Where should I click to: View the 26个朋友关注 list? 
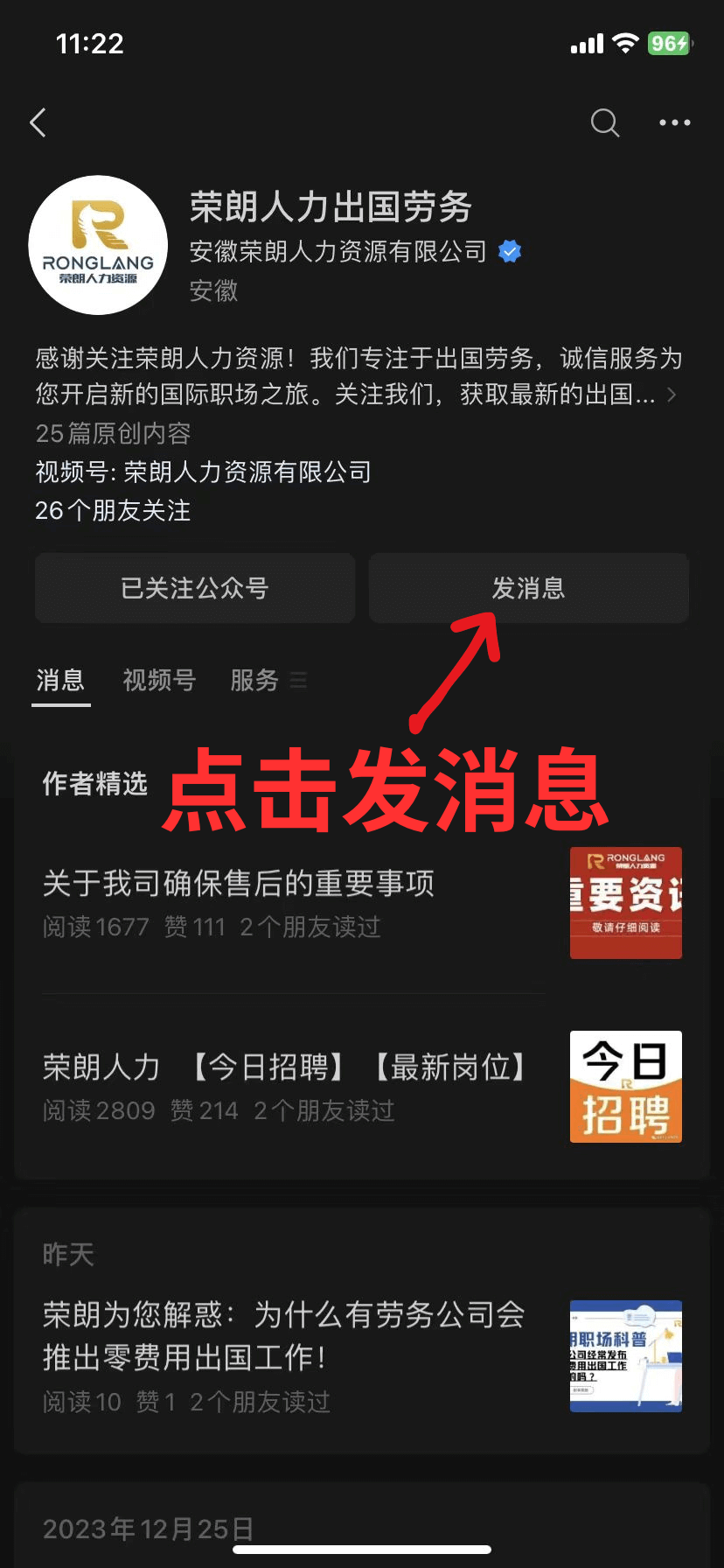click(113, 510)
